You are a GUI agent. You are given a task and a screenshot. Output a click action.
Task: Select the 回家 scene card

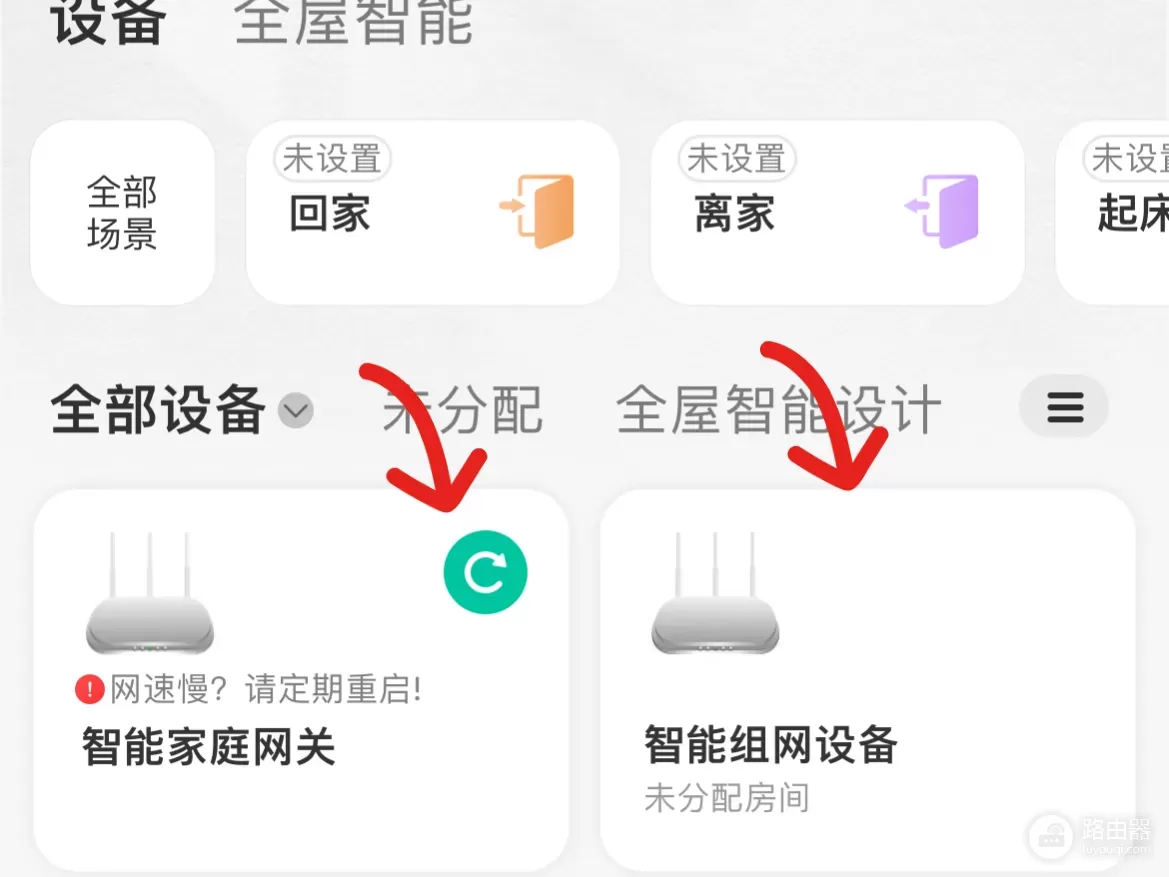coord(432,213)
